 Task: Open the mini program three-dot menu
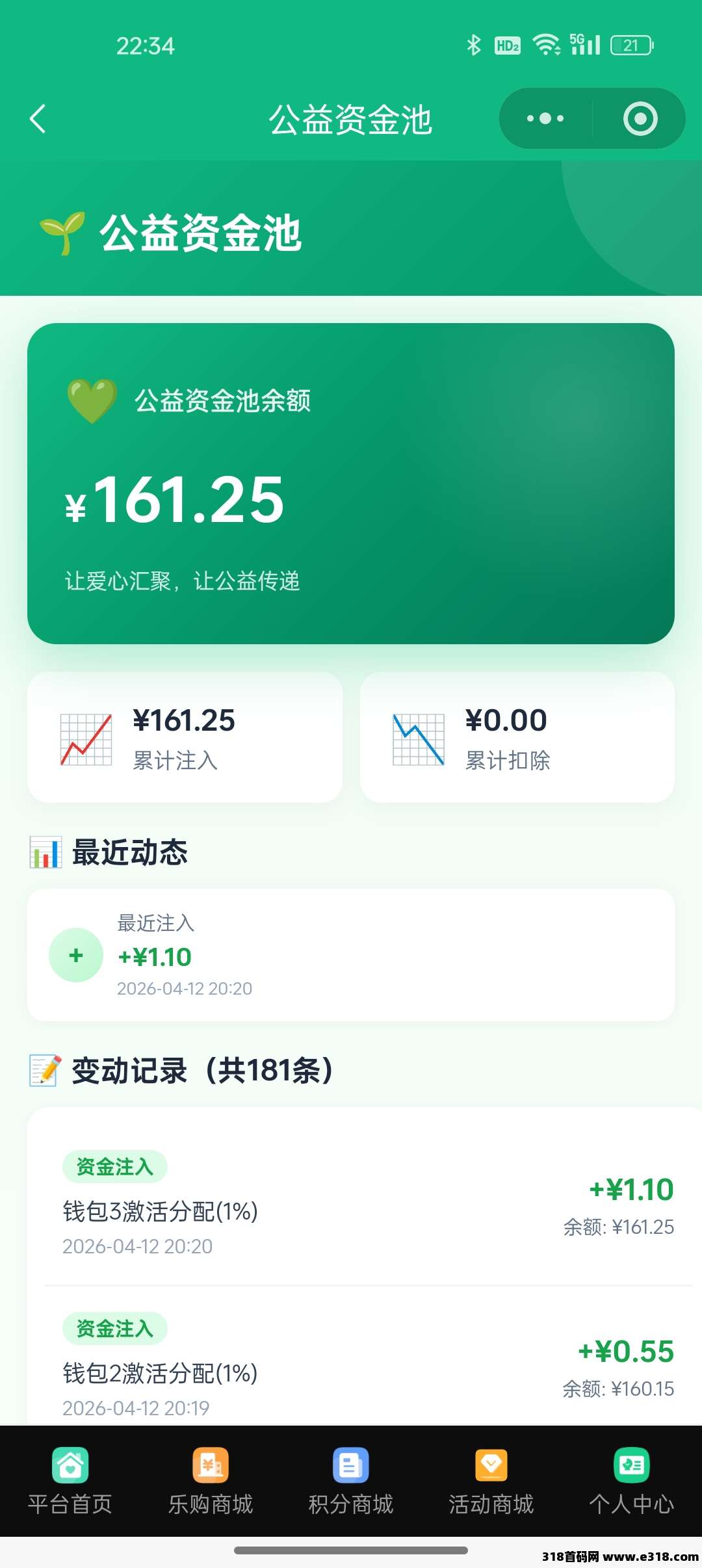[x=545, y=119]
